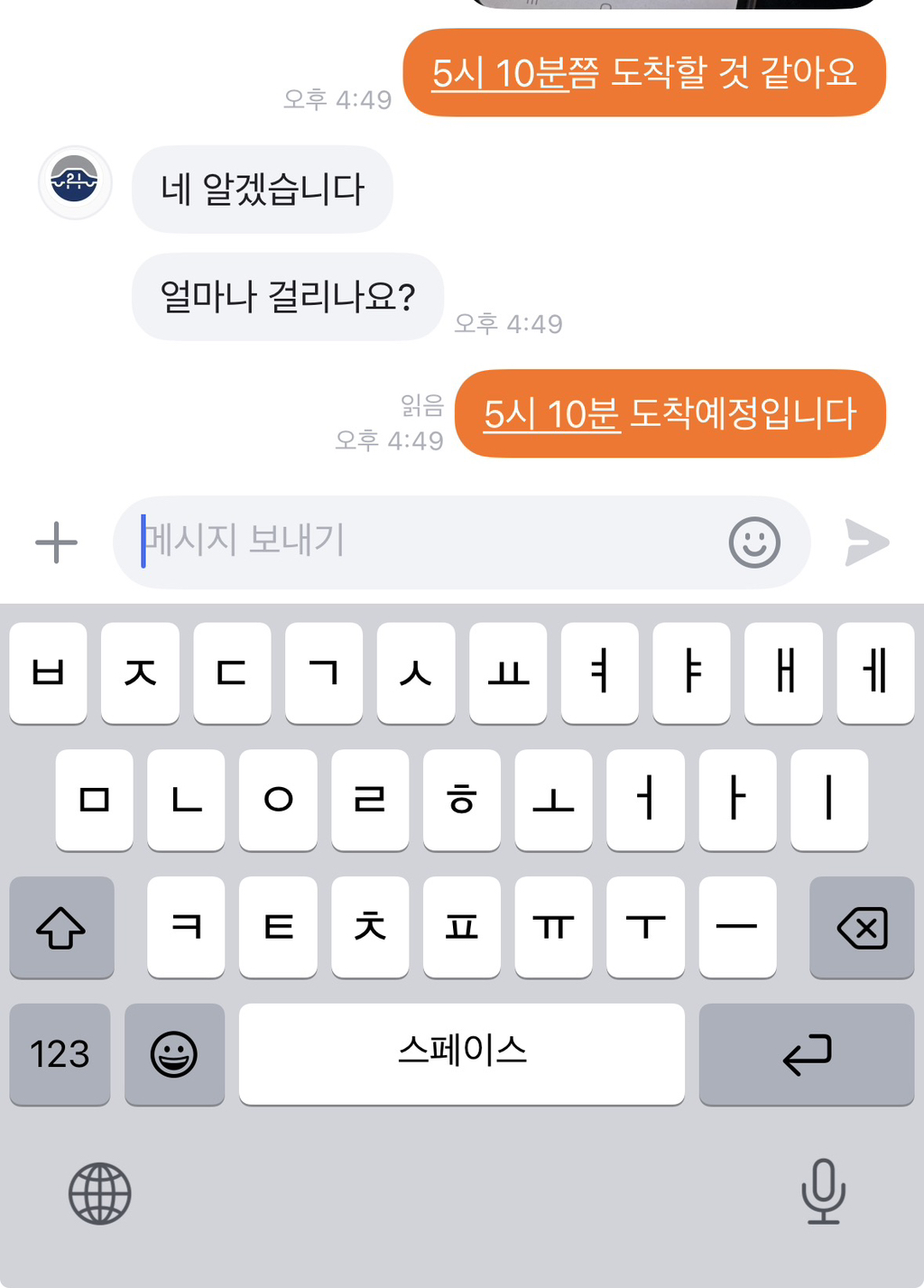Image resolution: width=924 pixels, height=1288 pixels.
Task: Switch keyboard language with globe key
Action: (100, 1193)
